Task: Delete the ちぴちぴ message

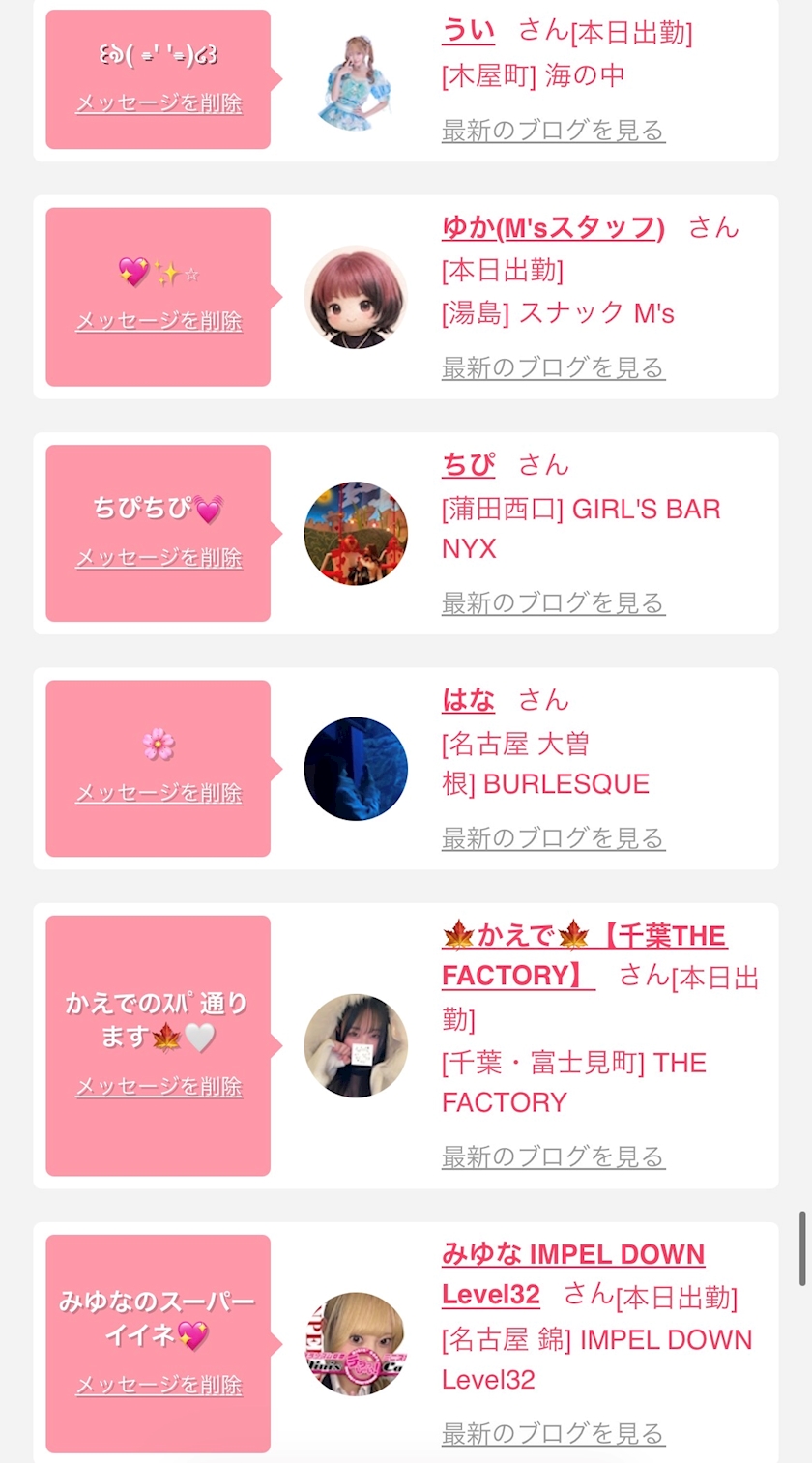Action: click(x=159, y=558)
